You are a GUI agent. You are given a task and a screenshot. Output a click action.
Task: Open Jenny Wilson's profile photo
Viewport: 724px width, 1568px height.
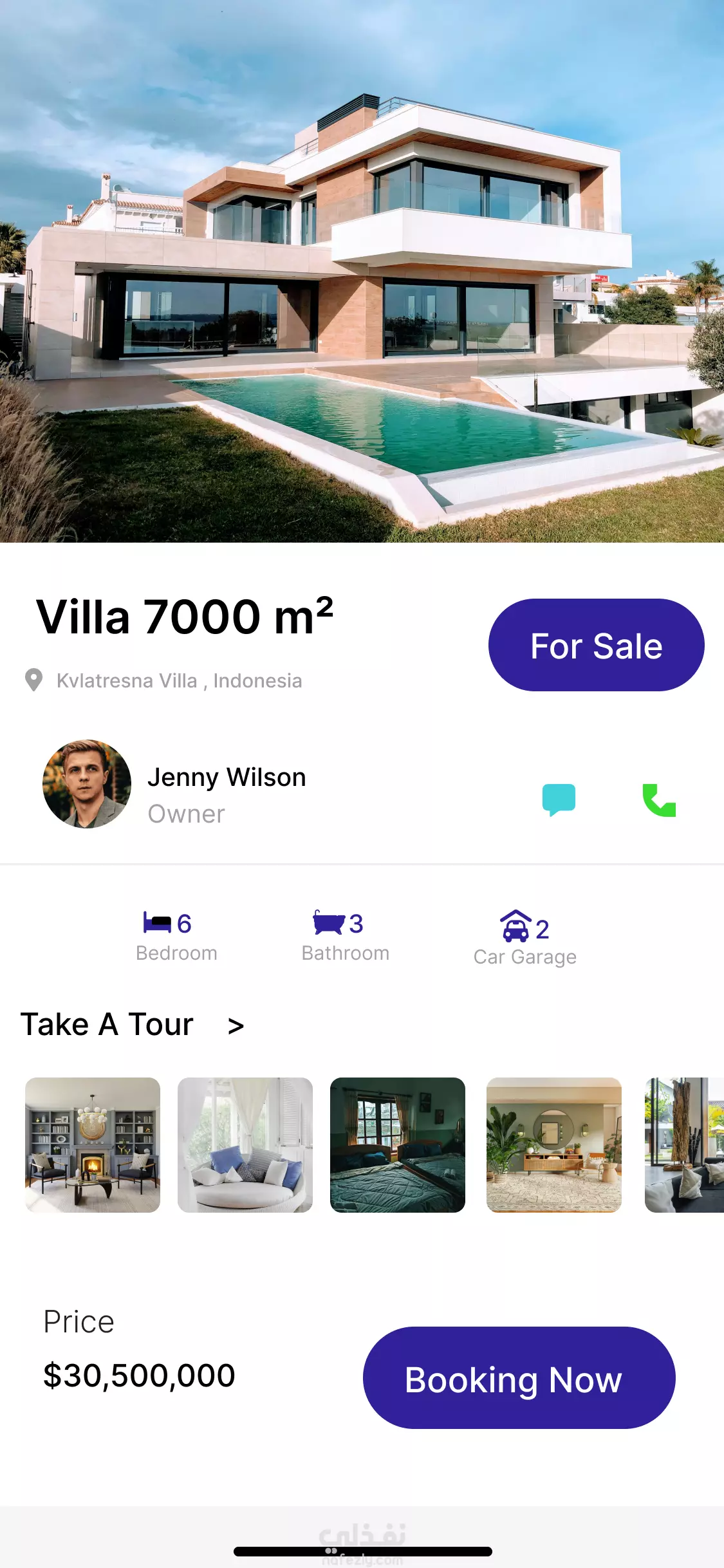click(x=87, y=784)
